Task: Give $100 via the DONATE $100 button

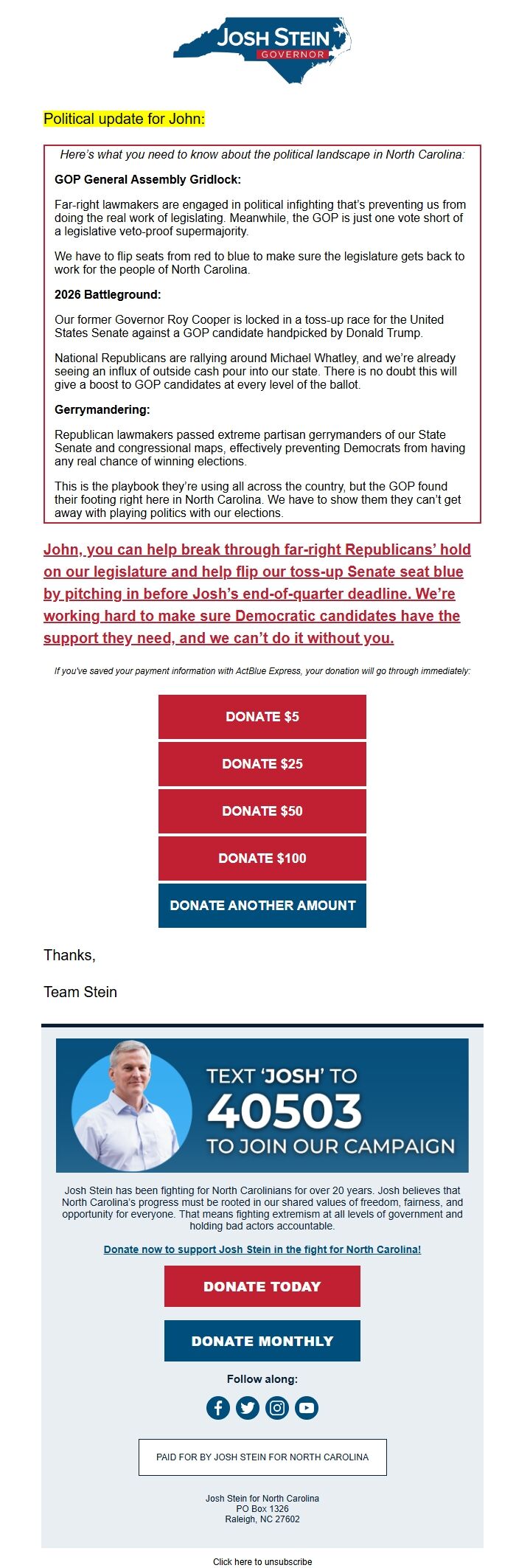Action: coord(262,858)
